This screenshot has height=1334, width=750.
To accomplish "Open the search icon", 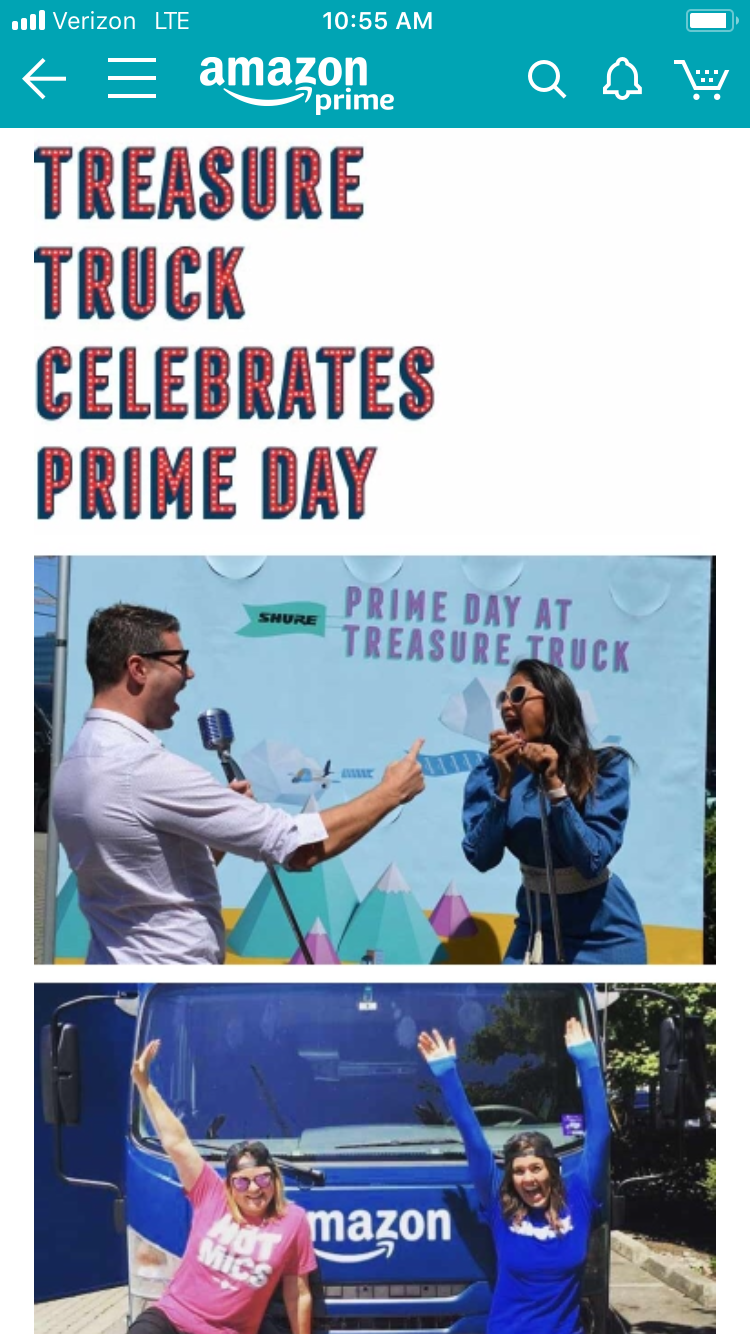I will 546,79.
